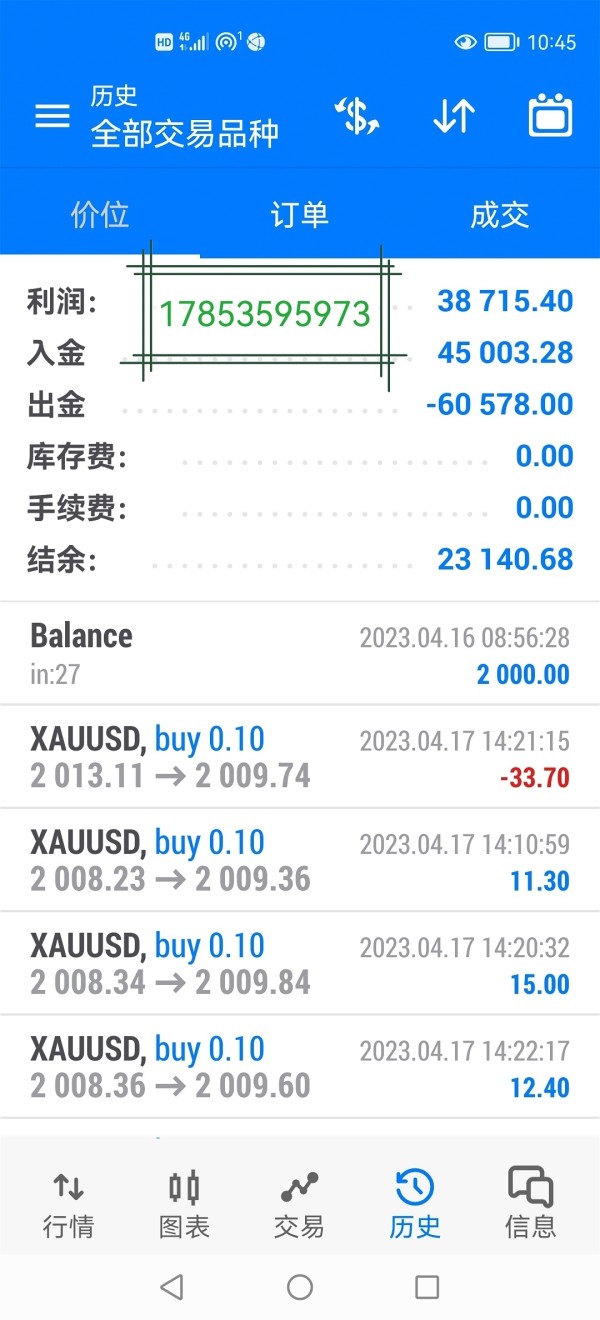The image size is (600, 1320).
Task: Open the calendar date range picker
Action: point(549,117)
